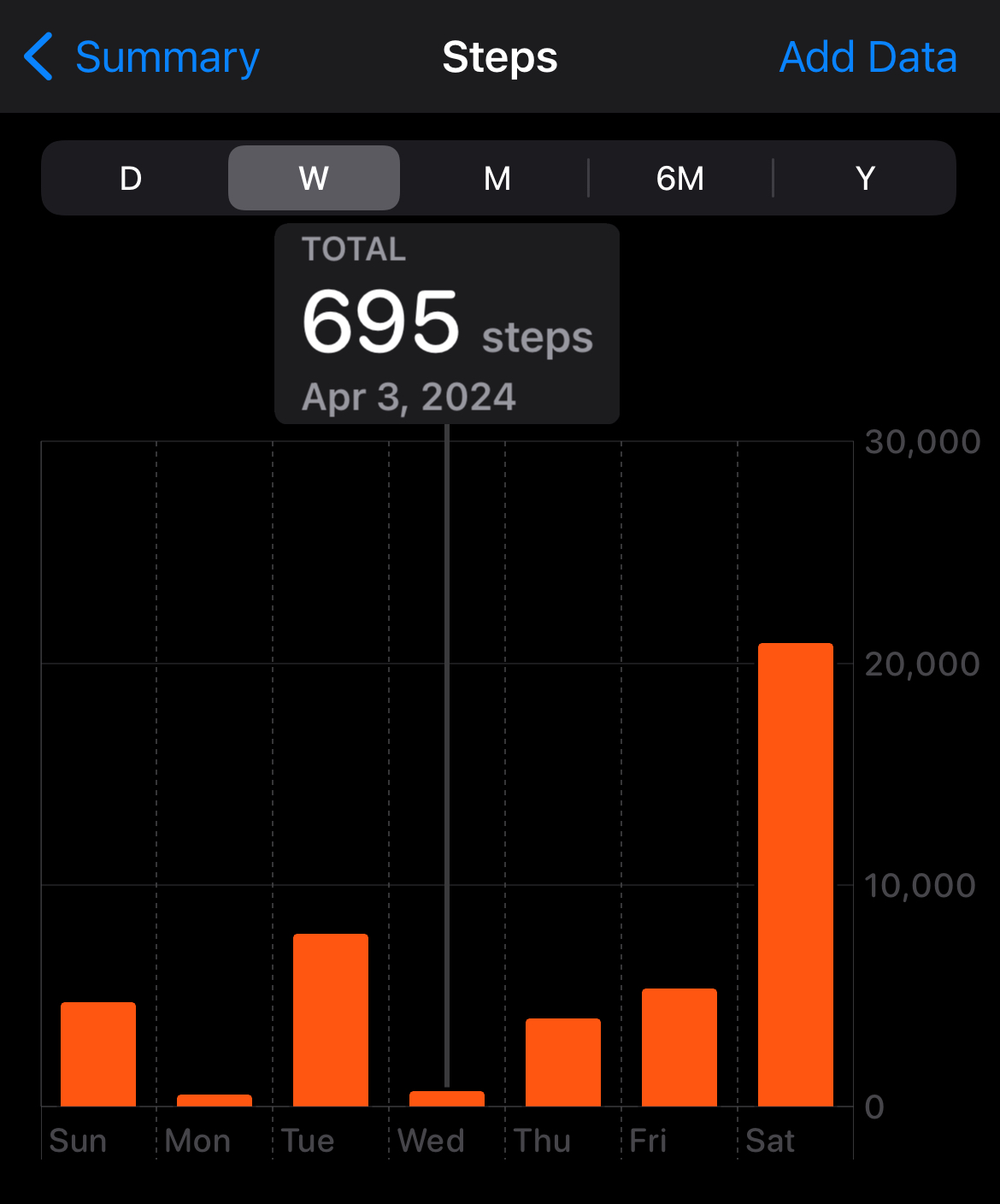Tap the Sun steps bar
Viewport: 1000px width, 1204px height.
point(98,1053)
